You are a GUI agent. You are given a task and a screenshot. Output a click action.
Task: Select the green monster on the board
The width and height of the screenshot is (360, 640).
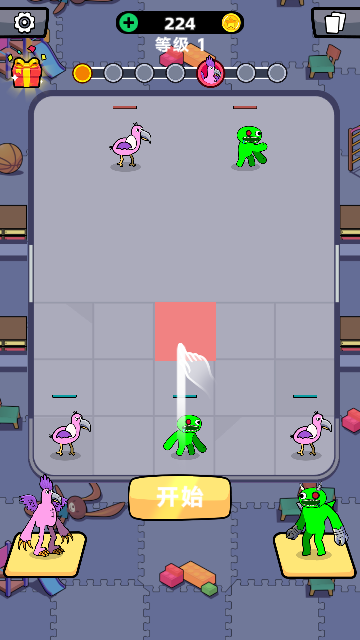(x=185, y=435)
